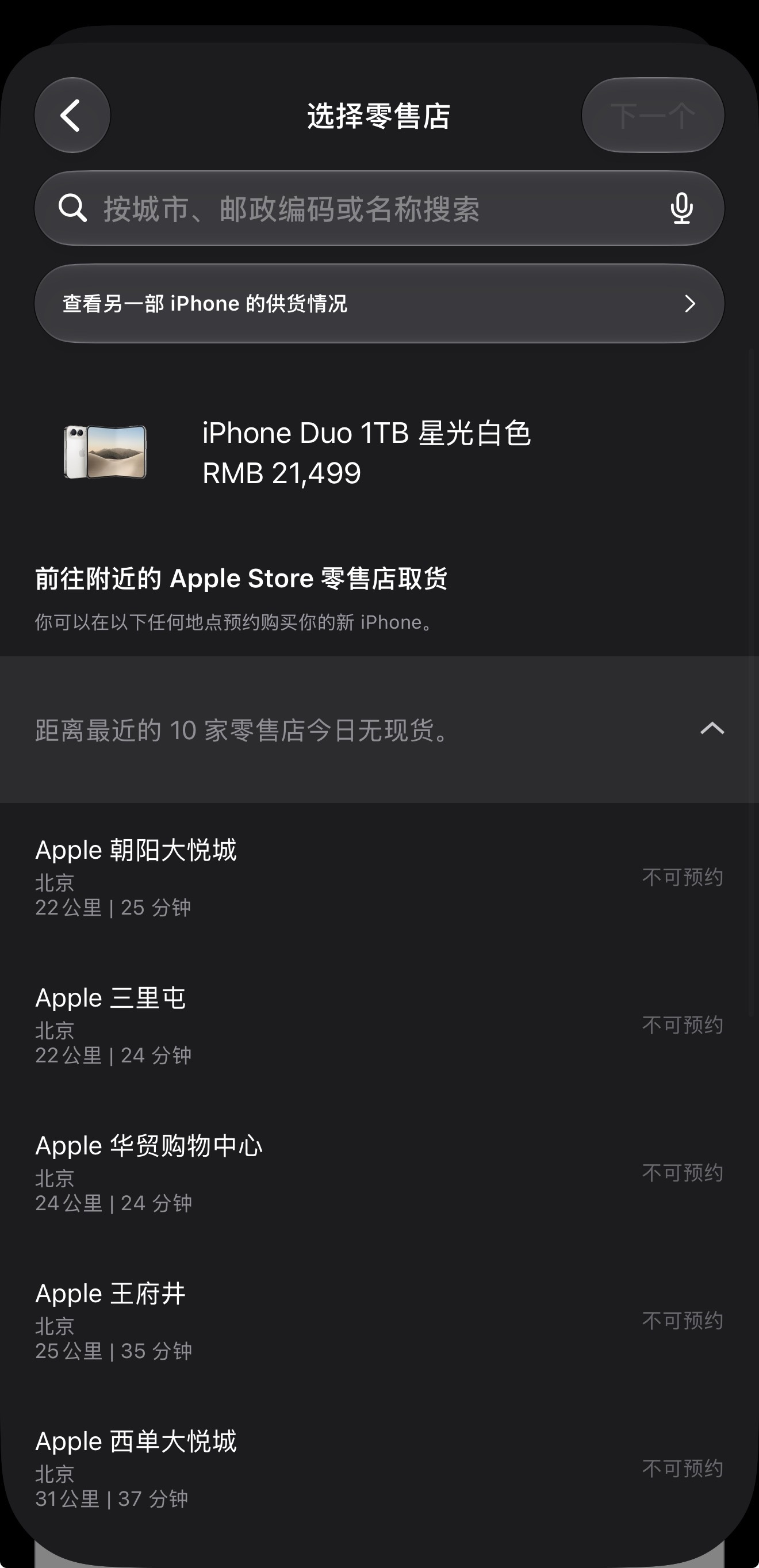Choose the Apple 华贸购物中心 store

tap(379, 1173)
